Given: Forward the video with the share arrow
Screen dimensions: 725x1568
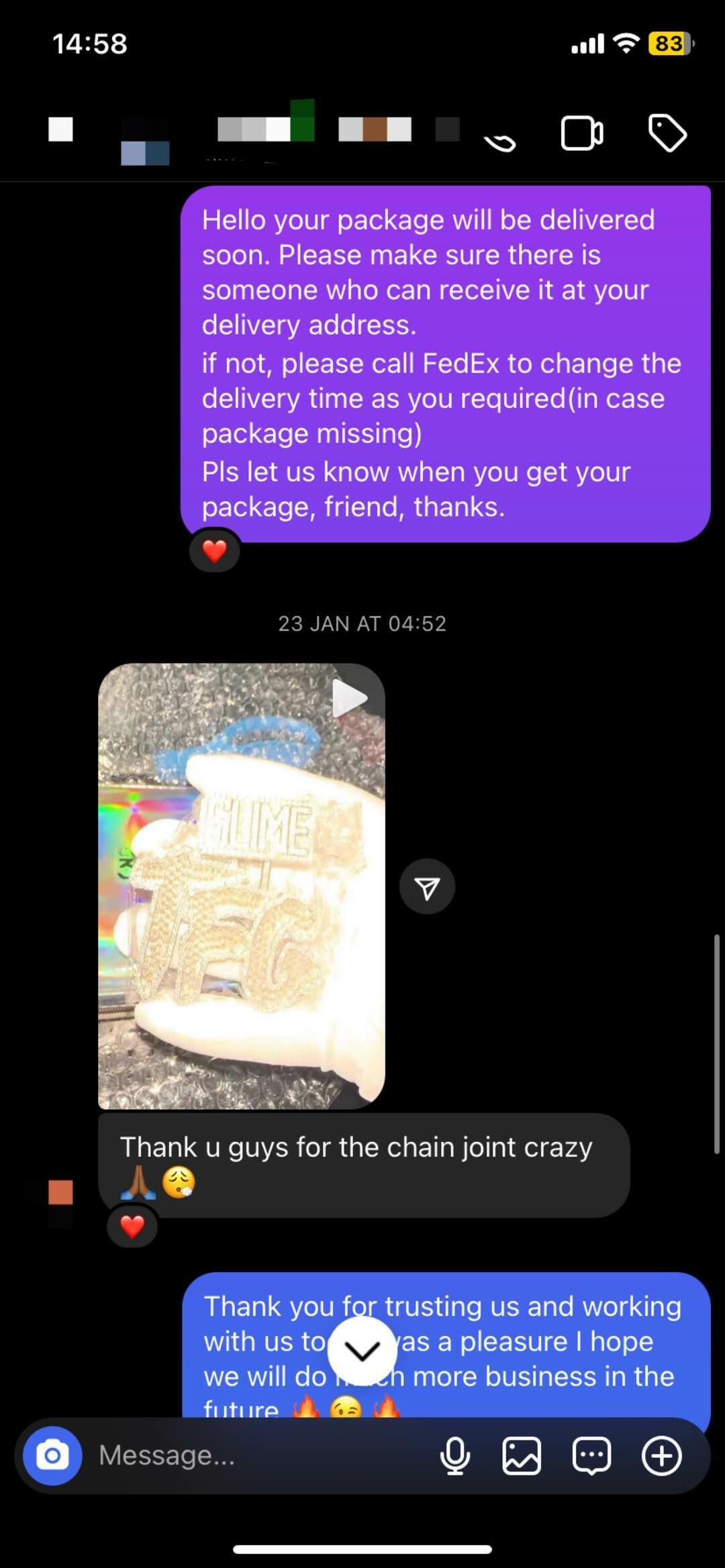Looking at the screenshot, I should [x=427, y=888].
